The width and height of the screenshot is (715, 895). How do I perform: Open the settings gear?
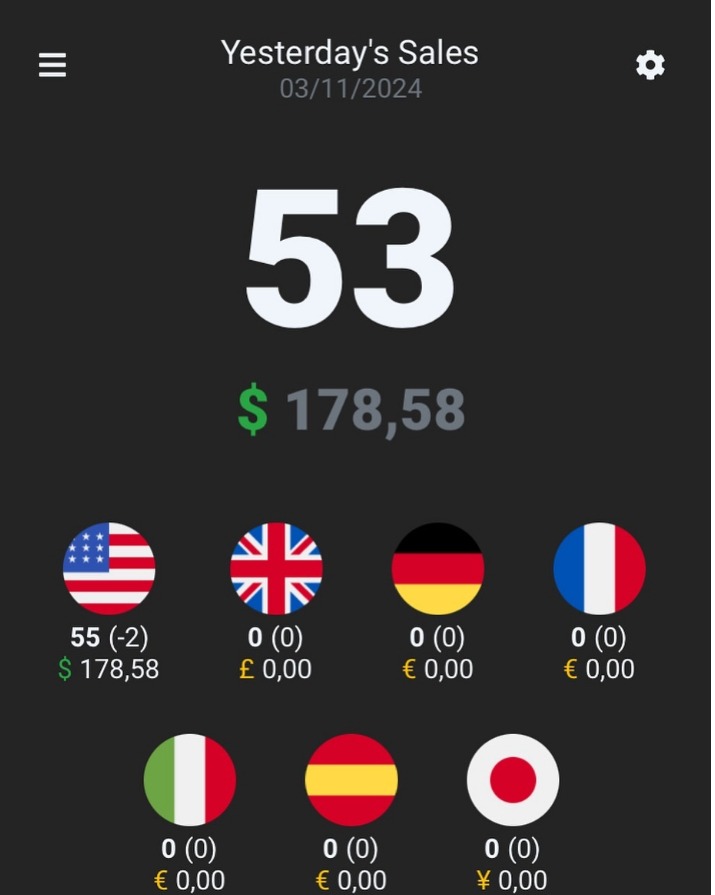point(650,66)
